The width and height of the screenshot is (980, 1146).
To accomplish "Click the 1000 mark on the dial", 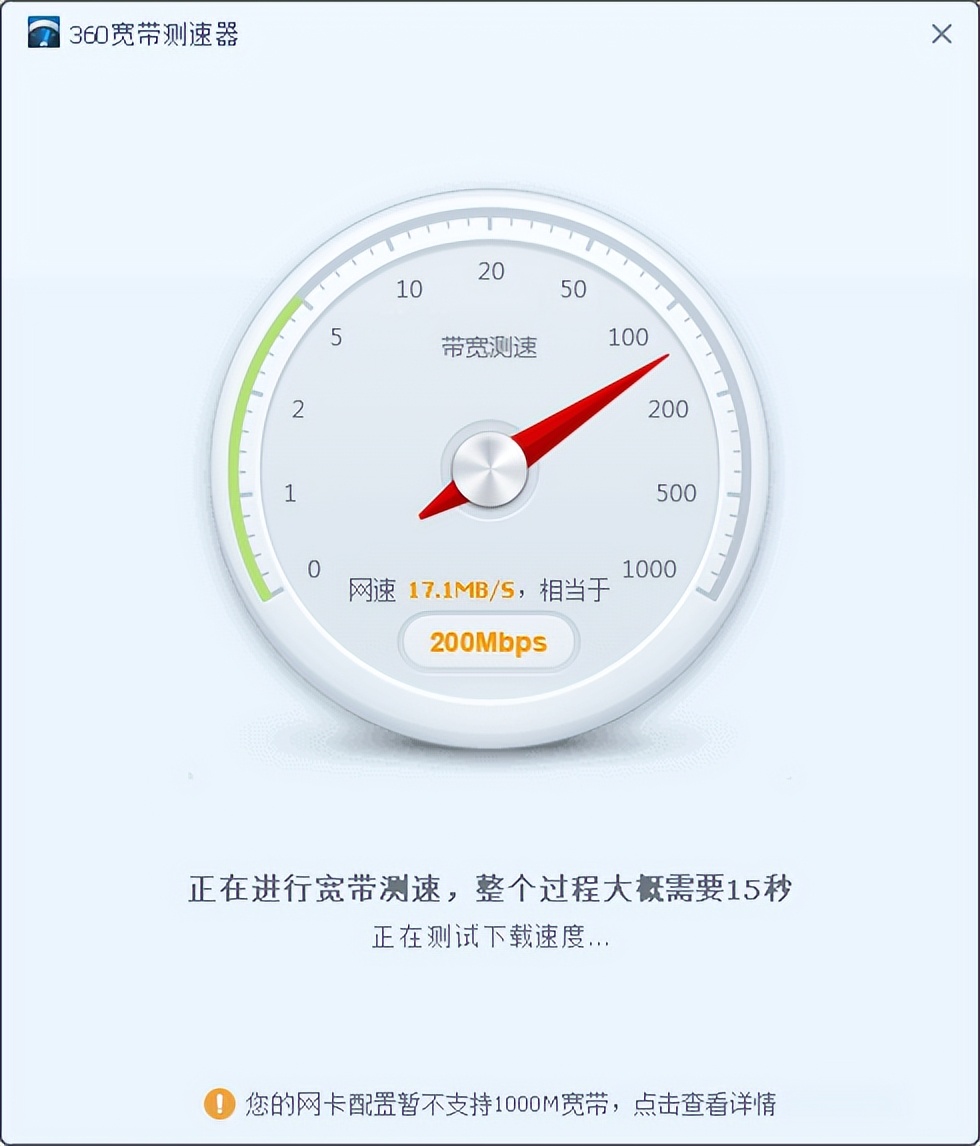I will tap(648, 569).
